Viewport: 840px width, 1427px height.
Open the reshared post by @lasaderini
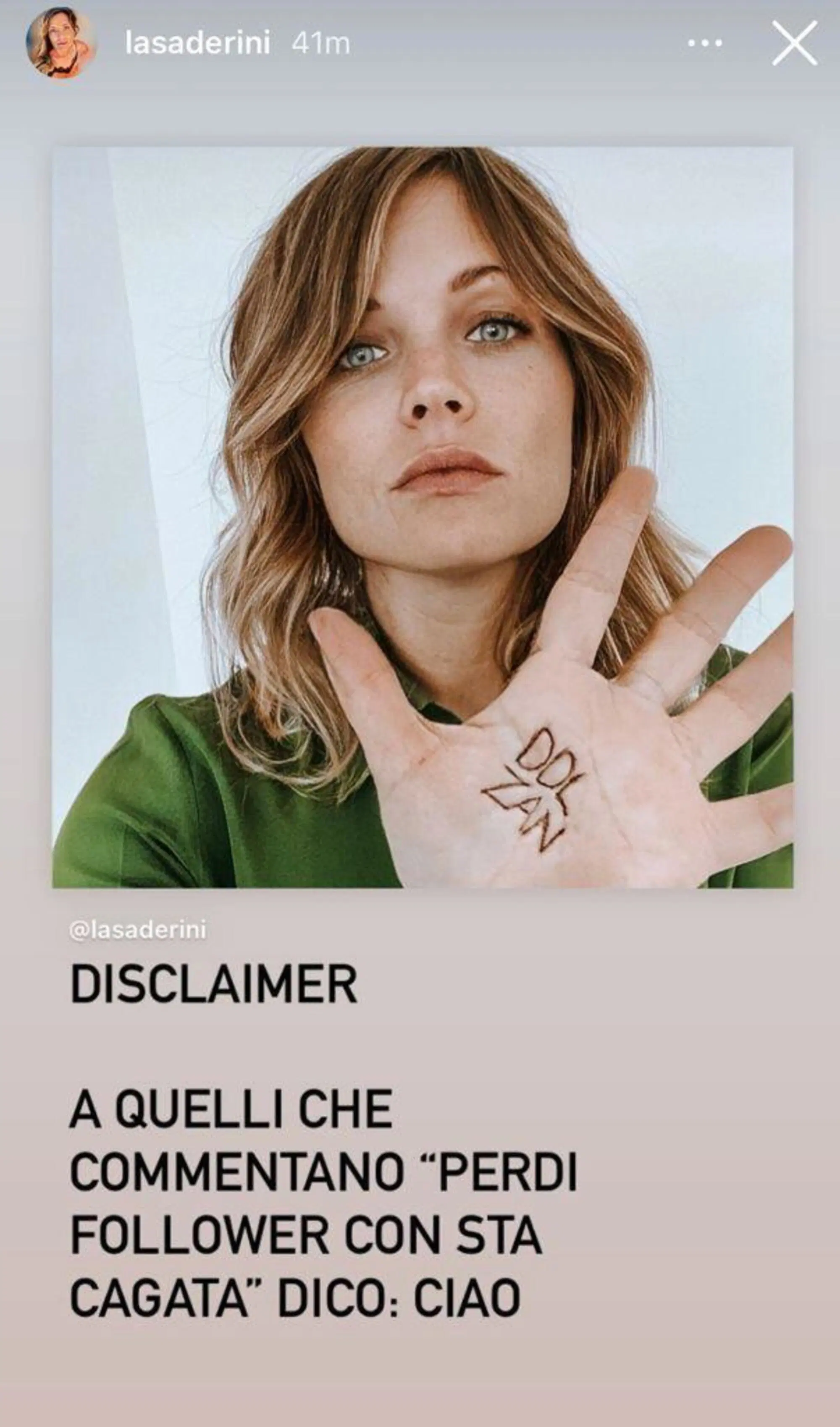coord(422,517)
